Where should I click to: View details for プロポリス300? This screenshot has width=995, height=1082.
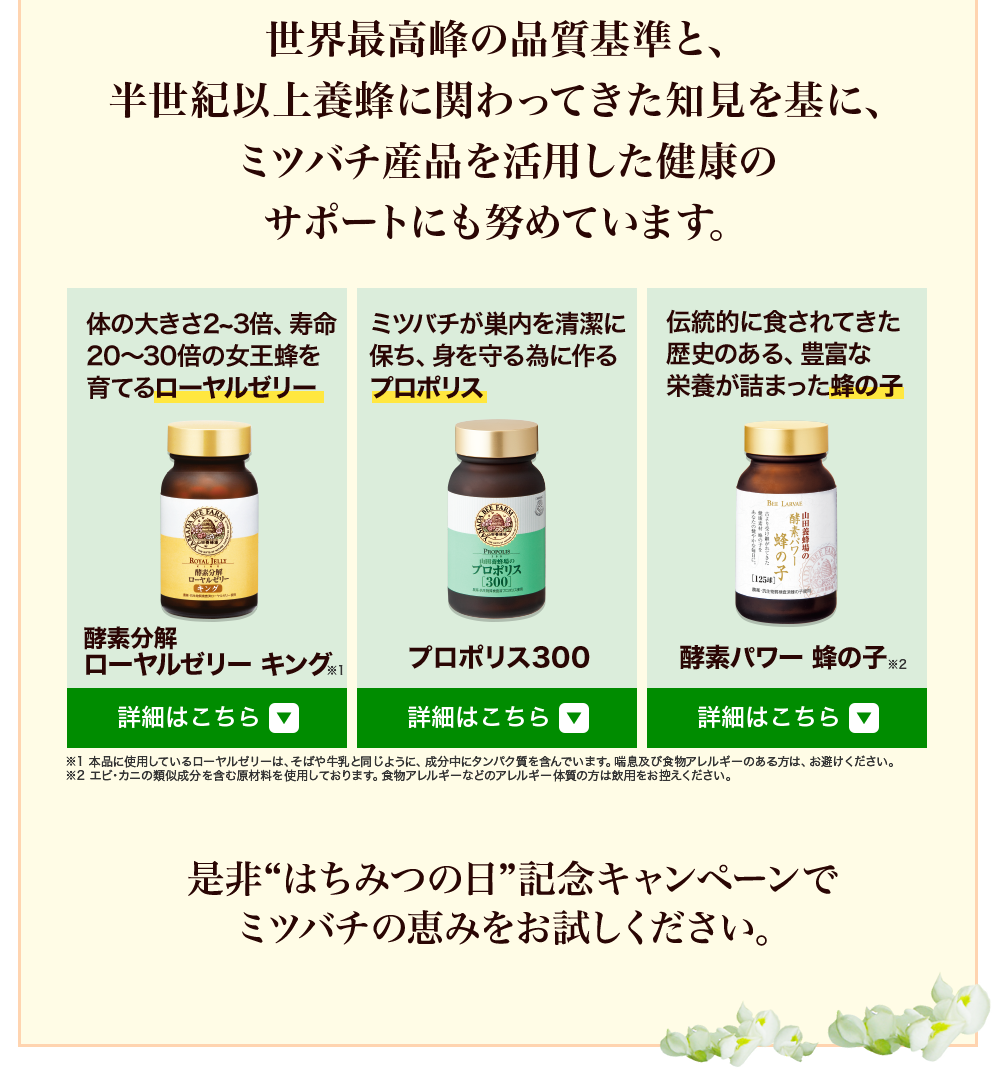497,717
